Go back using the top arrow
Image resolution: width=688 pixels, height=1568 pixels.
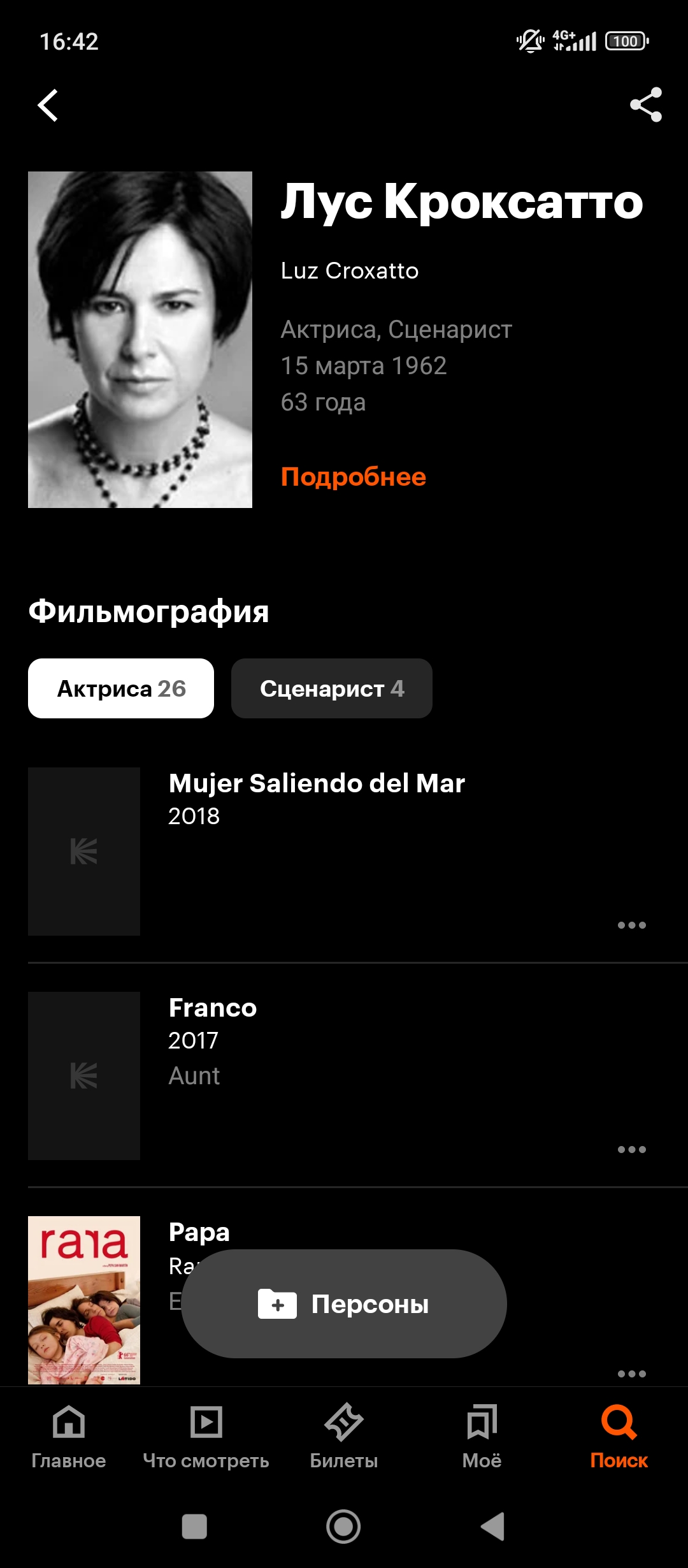[48, 105]
